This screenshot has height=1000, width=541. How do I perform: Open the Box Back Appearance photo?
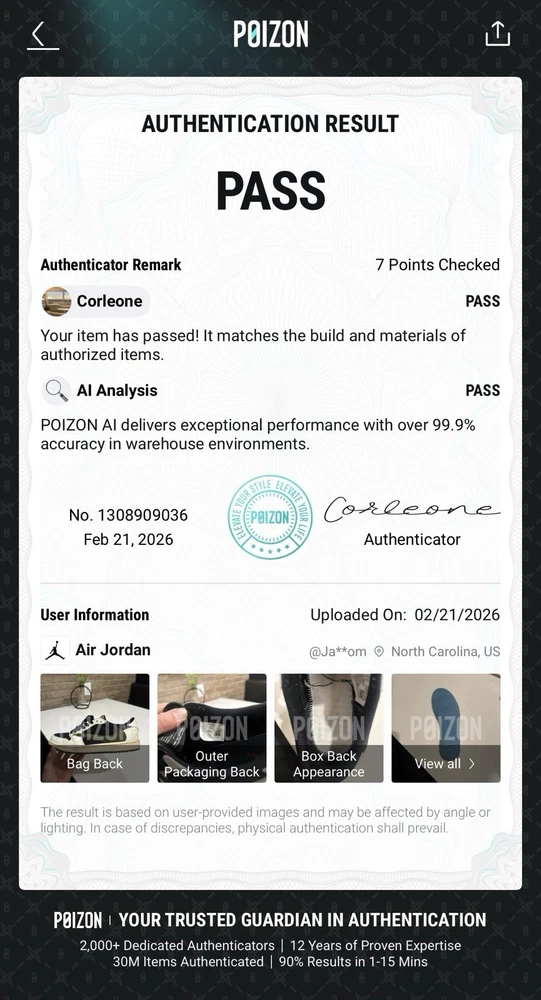(x=329, y=728)
